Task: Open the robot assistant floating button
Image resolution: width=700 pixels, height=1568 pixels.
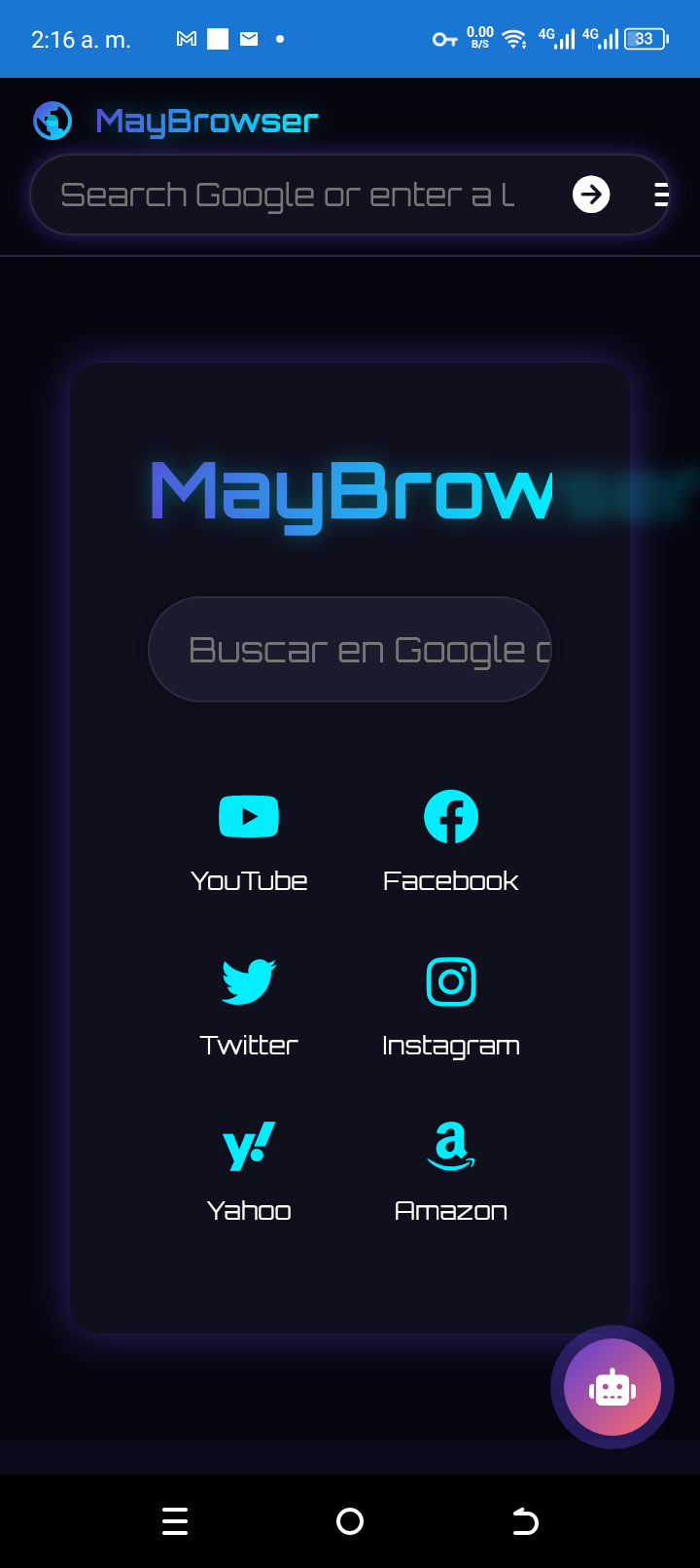Action: click(x=612, y=1387)
